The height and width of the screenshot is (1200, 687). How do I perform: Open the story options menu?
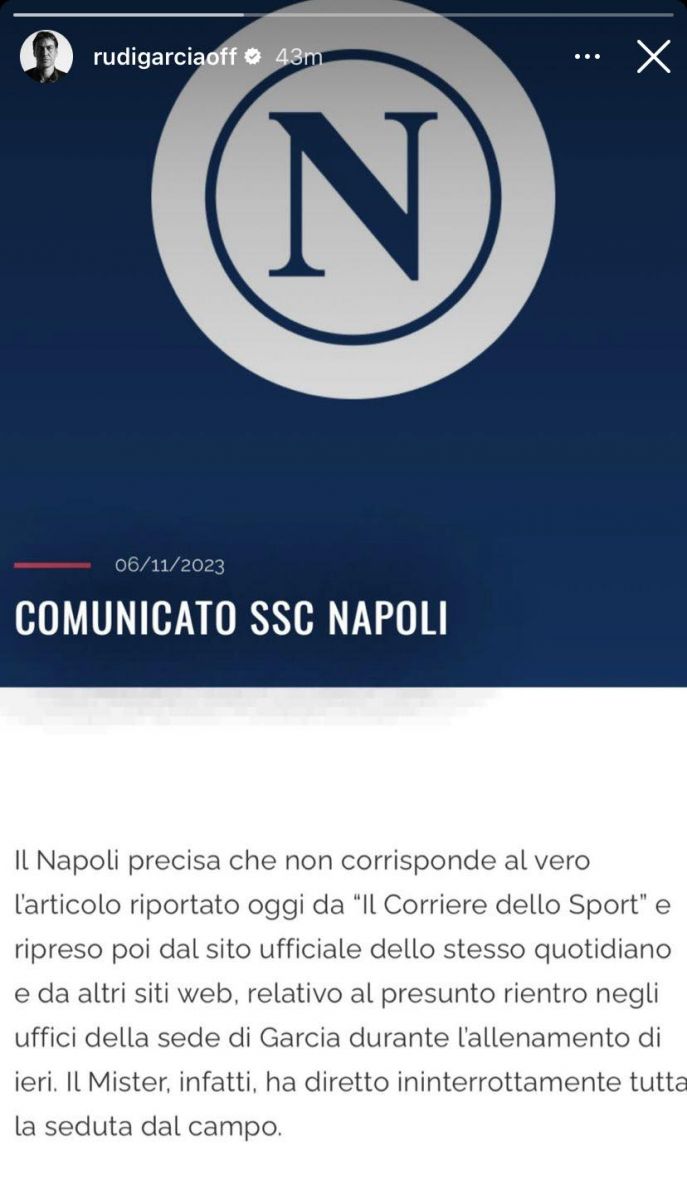tap(587, 57)
